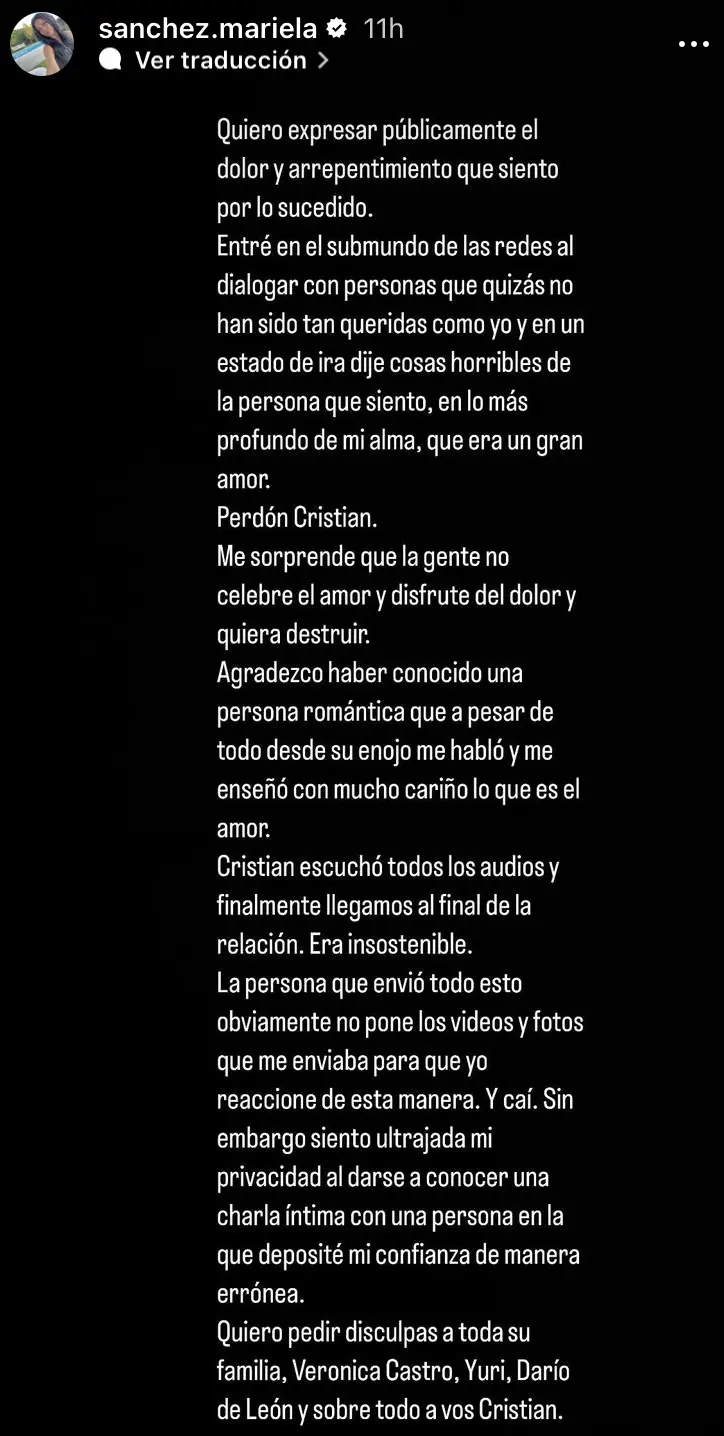The image size is (724, 1436).
Task: Tap Ver traducción to translate story
Action: click(220, 60)
